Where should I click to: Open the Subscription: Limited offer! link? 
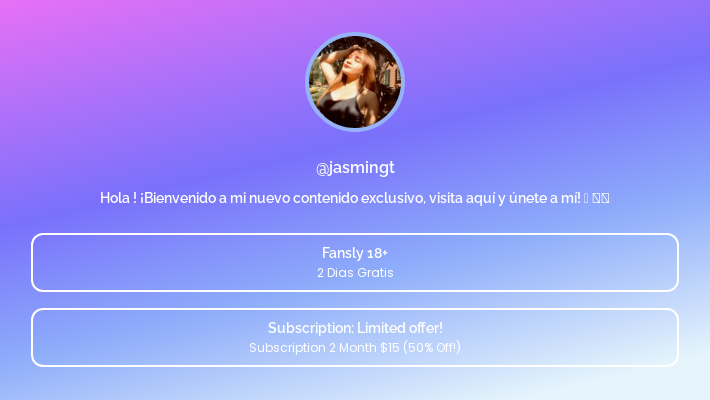click(x=355, y=337)
